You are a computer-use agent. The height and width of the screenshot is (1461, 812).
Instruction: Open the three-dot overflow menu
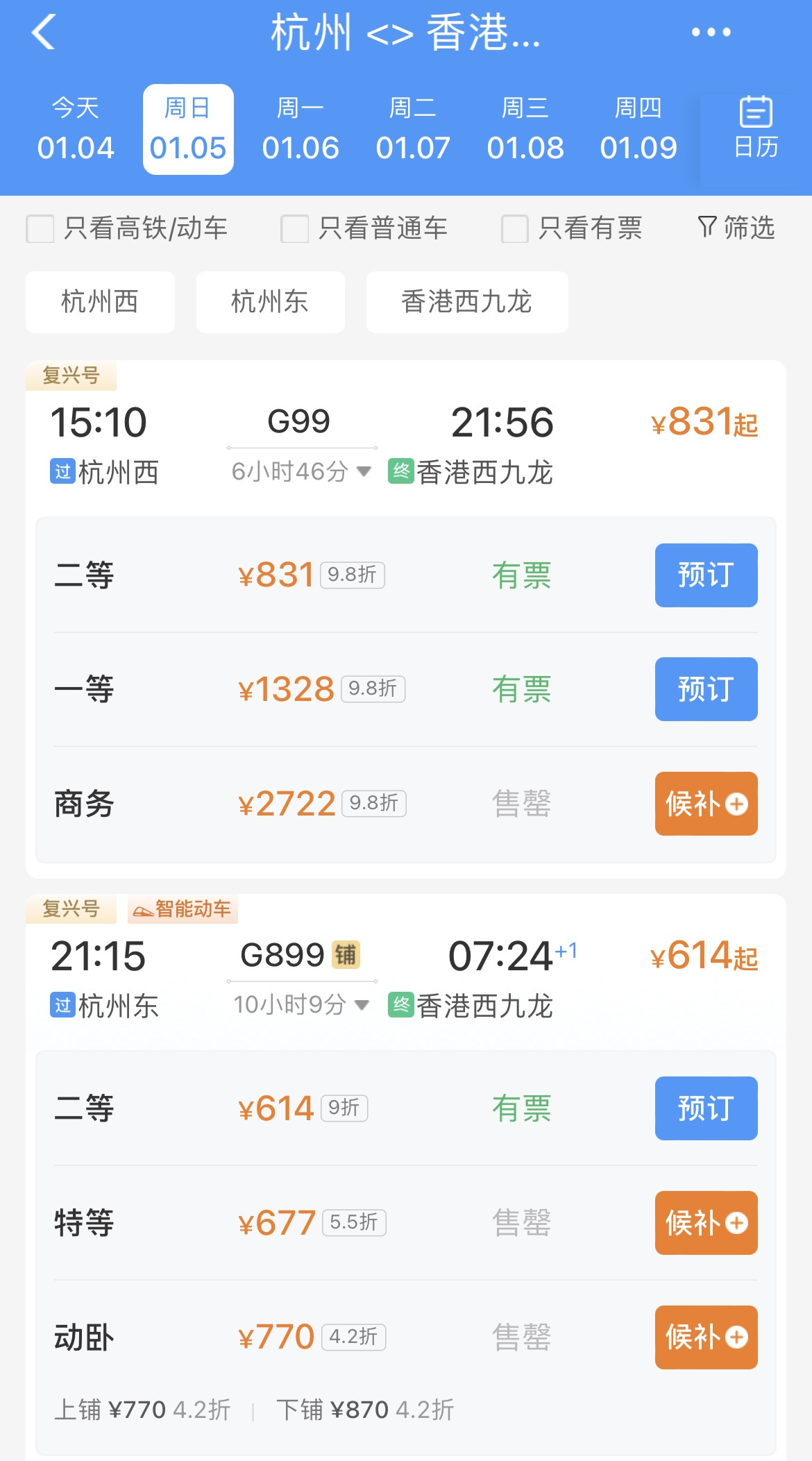point(711,32)
